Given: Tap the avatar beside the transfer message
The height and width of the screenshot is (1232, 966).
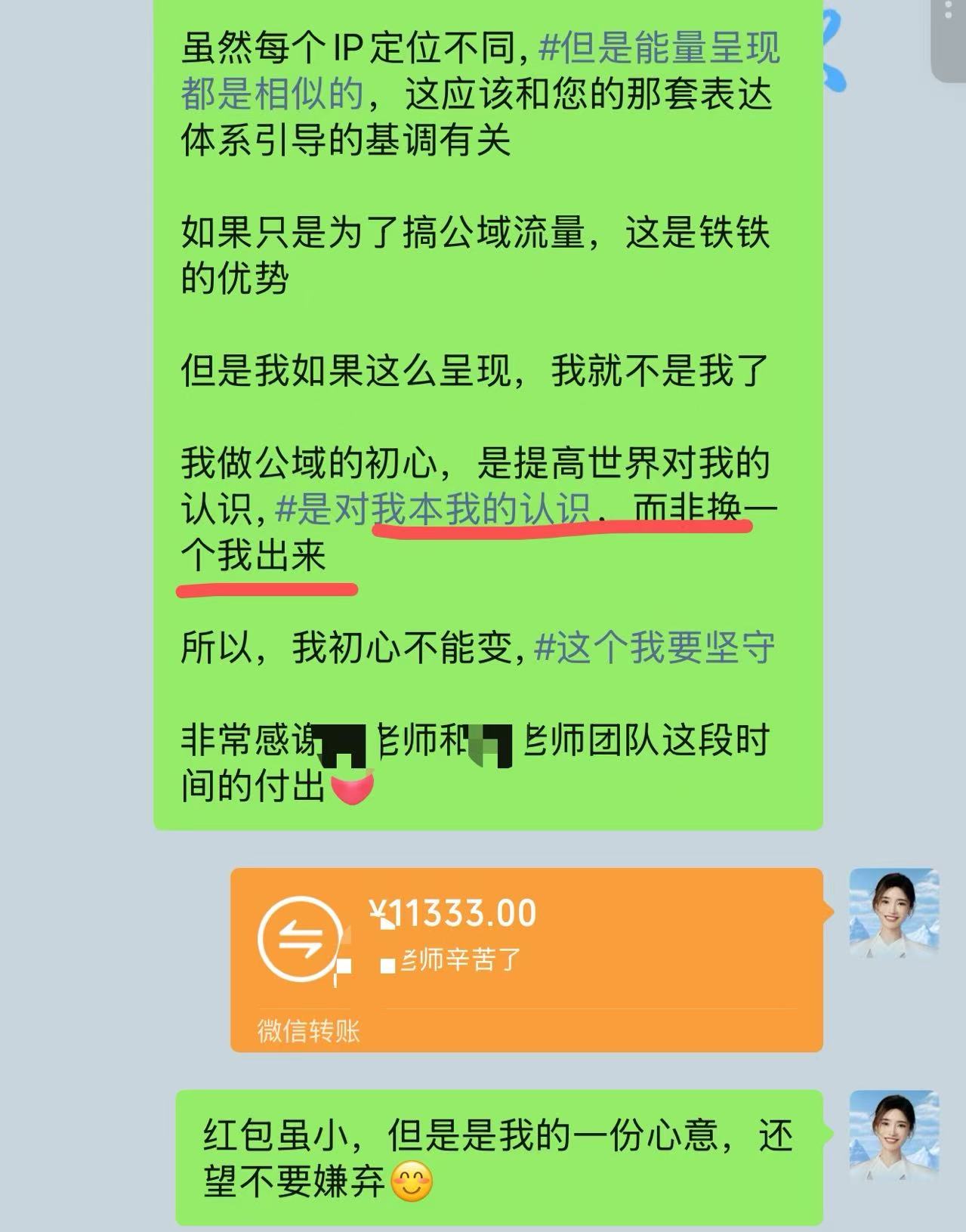Looking at the screenshot, I should click(894, 913).
